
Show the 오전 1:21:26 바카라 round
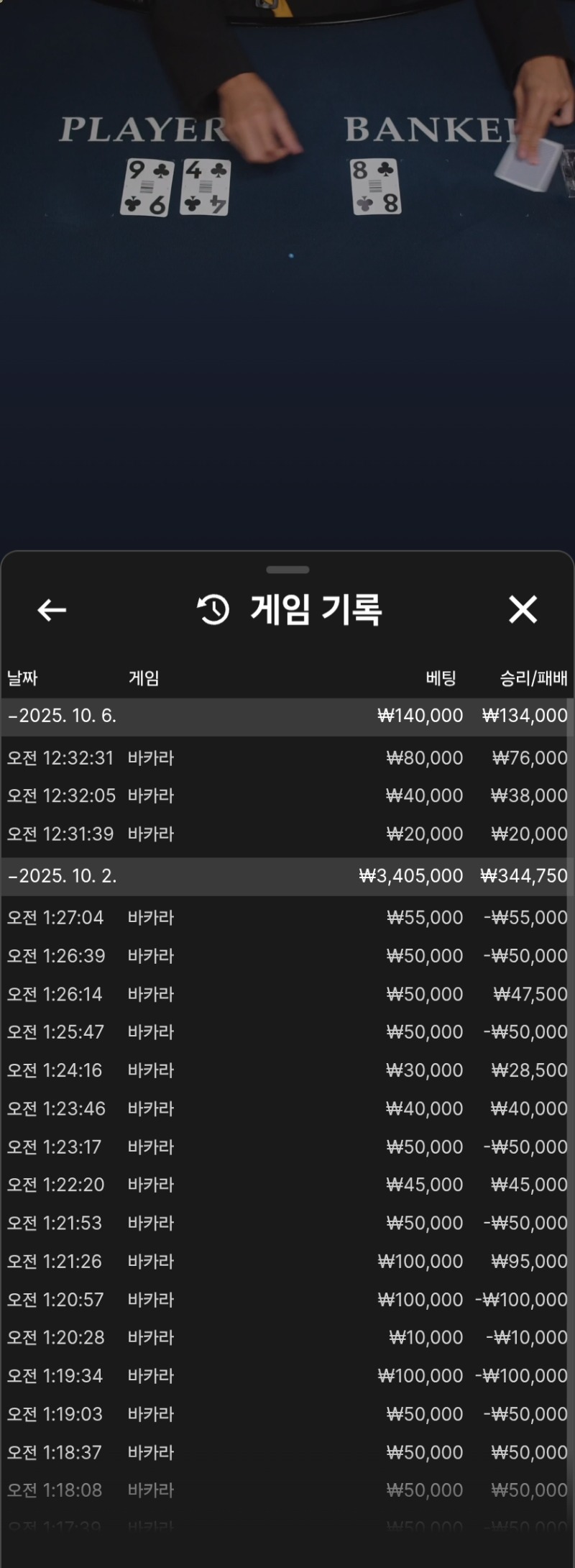[x=287, y=1261]
